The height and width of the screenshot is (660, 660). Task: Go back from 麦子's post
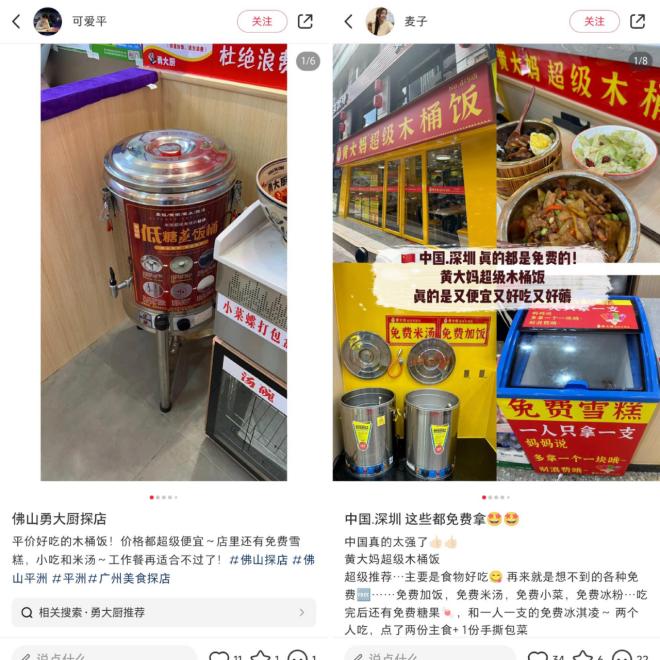tap(347, 21)
